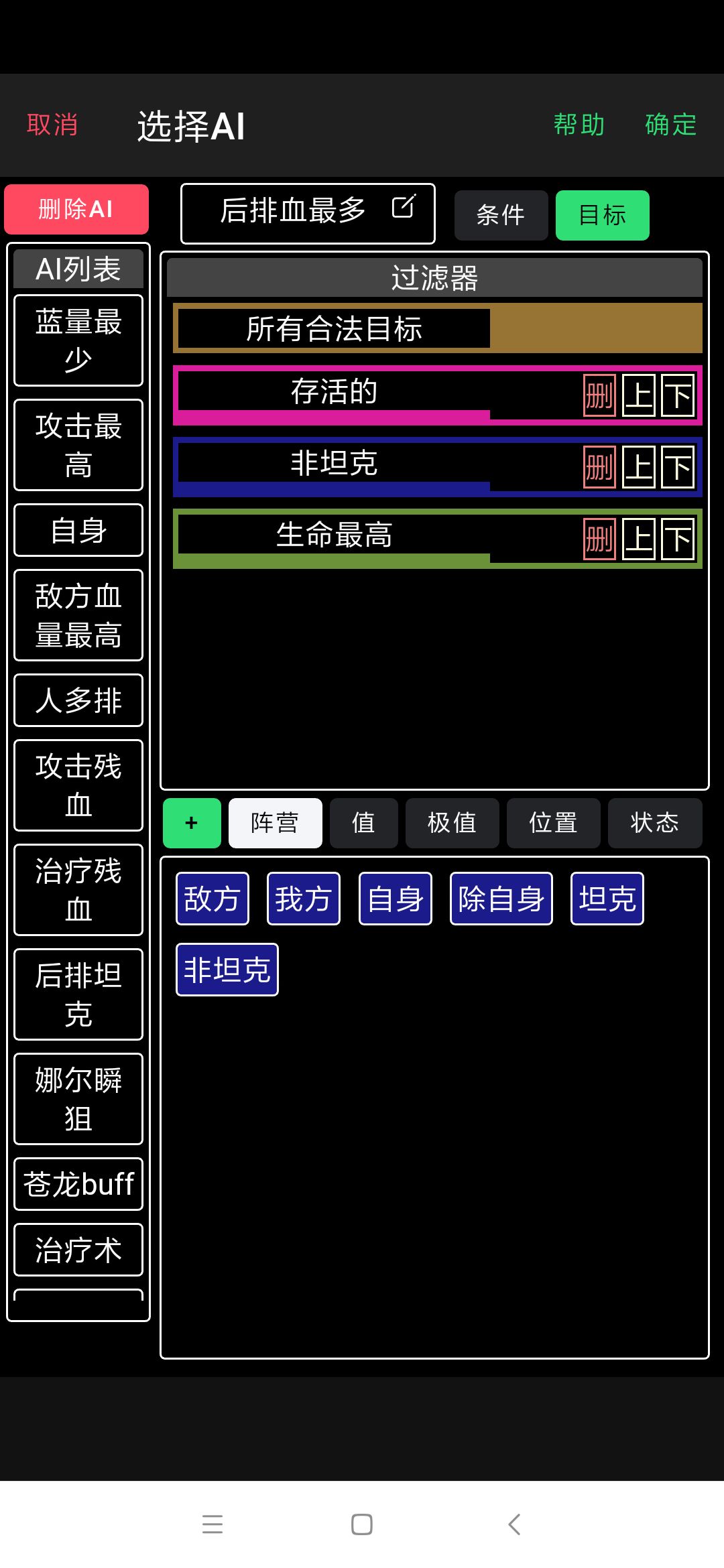Switch to the 条件 tab
The height and width of the screenshot is (1568, 724).
pyautogui.click(x=501, y=214)
